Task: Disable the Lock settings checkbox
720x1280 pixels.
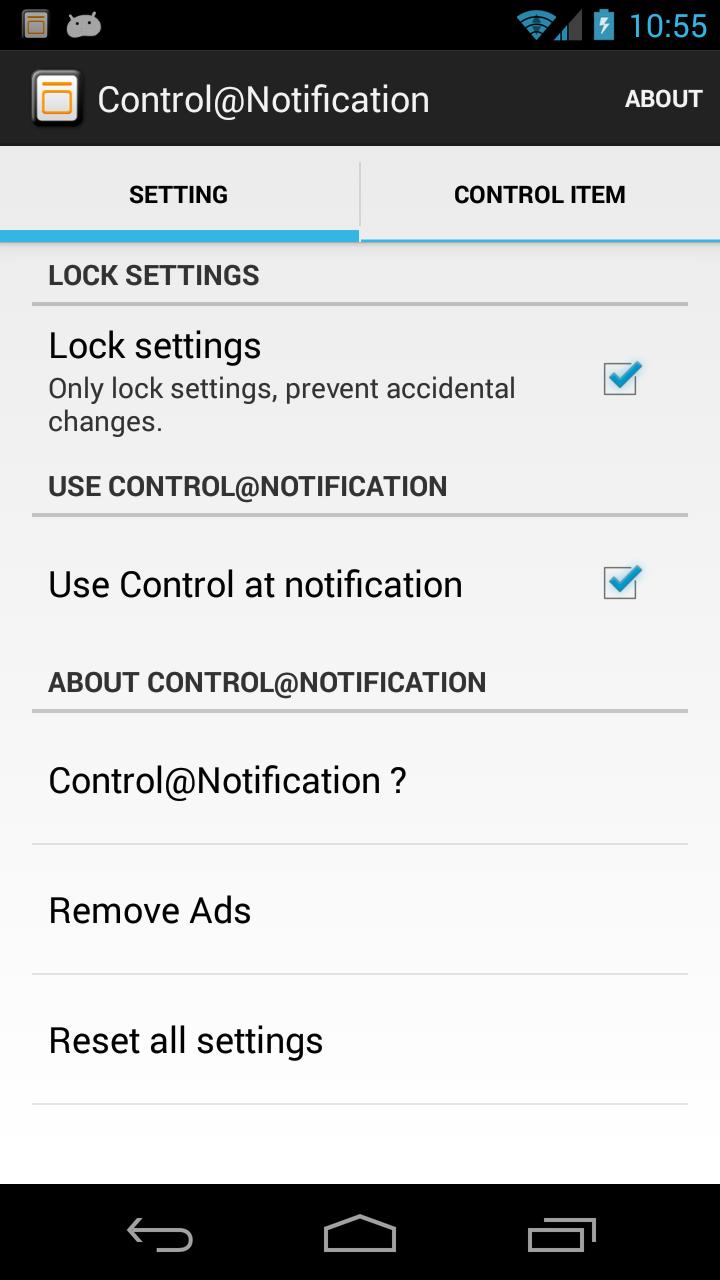Action: [x=619, y=379]
